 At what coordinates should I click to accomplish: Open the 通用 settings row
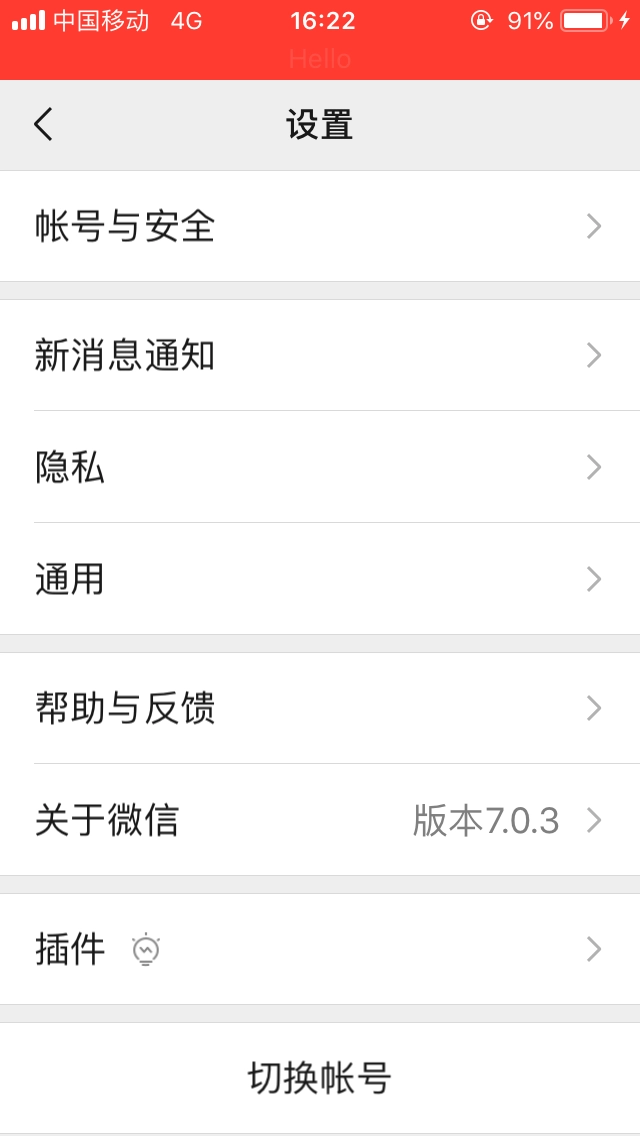[x=320, y=579]
